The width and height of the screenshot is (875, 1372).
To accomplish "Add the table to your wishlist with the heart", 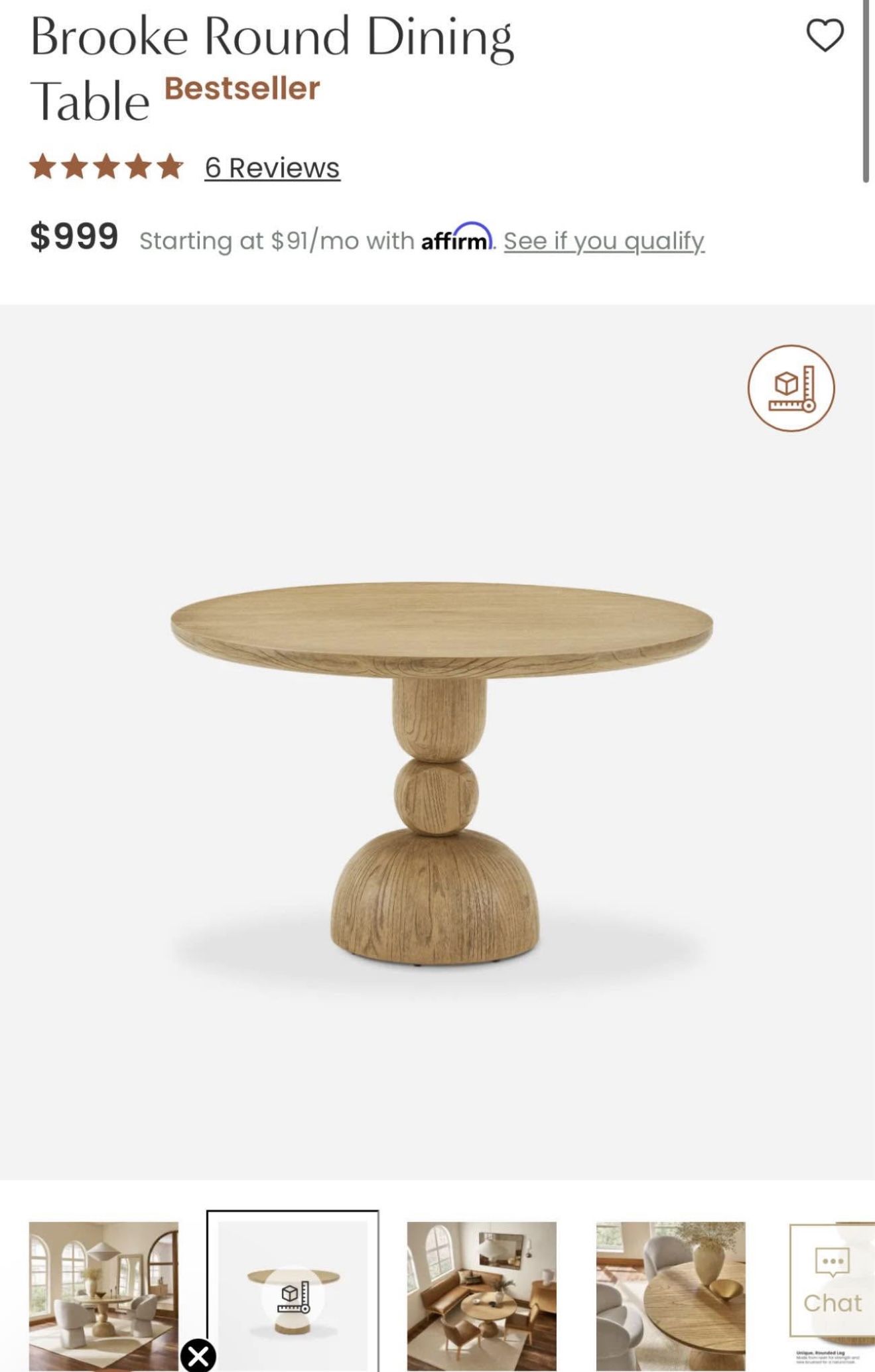I will click(825, 36).
